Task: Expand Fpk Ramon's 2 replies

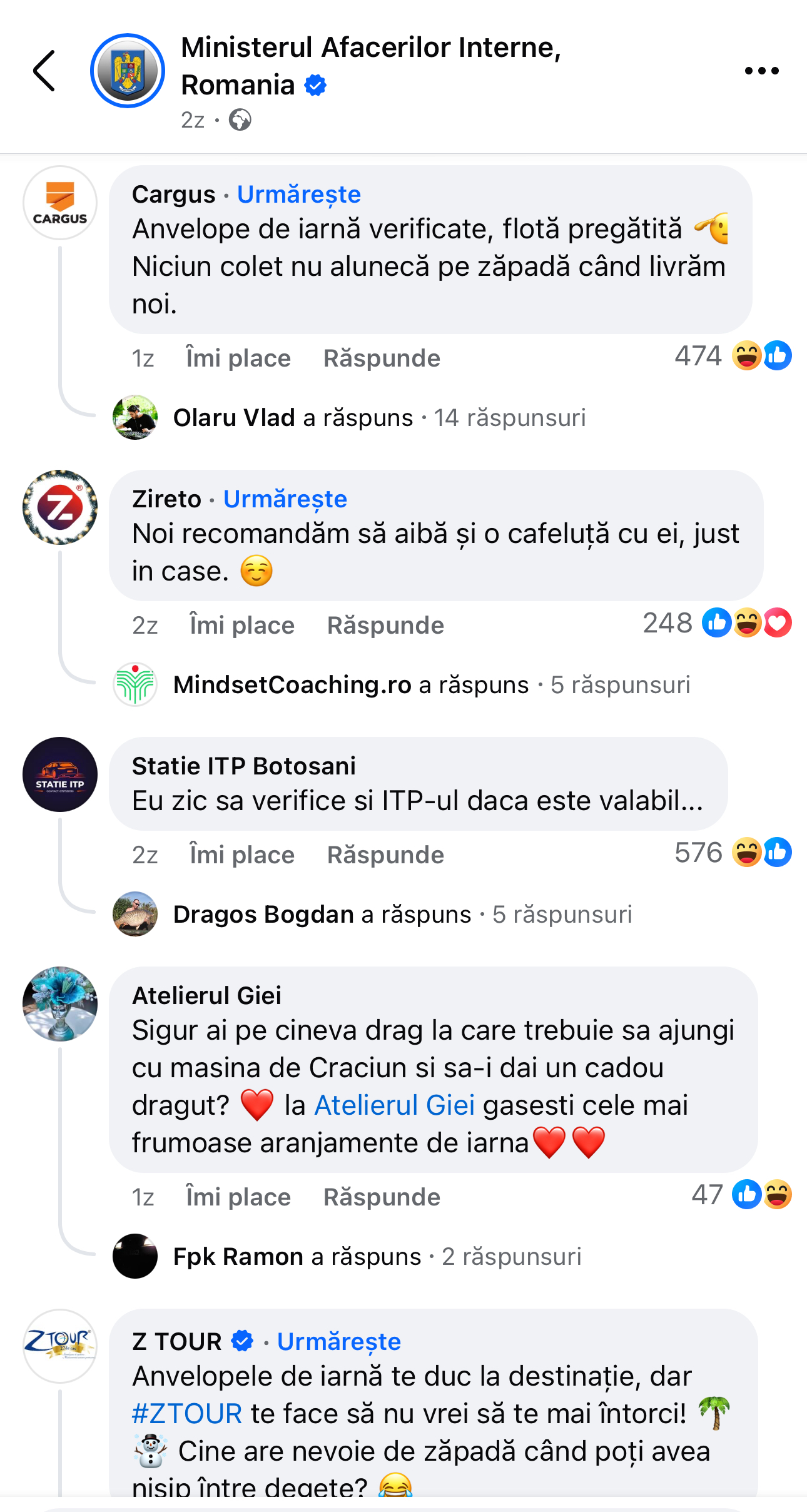Action: [x=377, y=1257]
